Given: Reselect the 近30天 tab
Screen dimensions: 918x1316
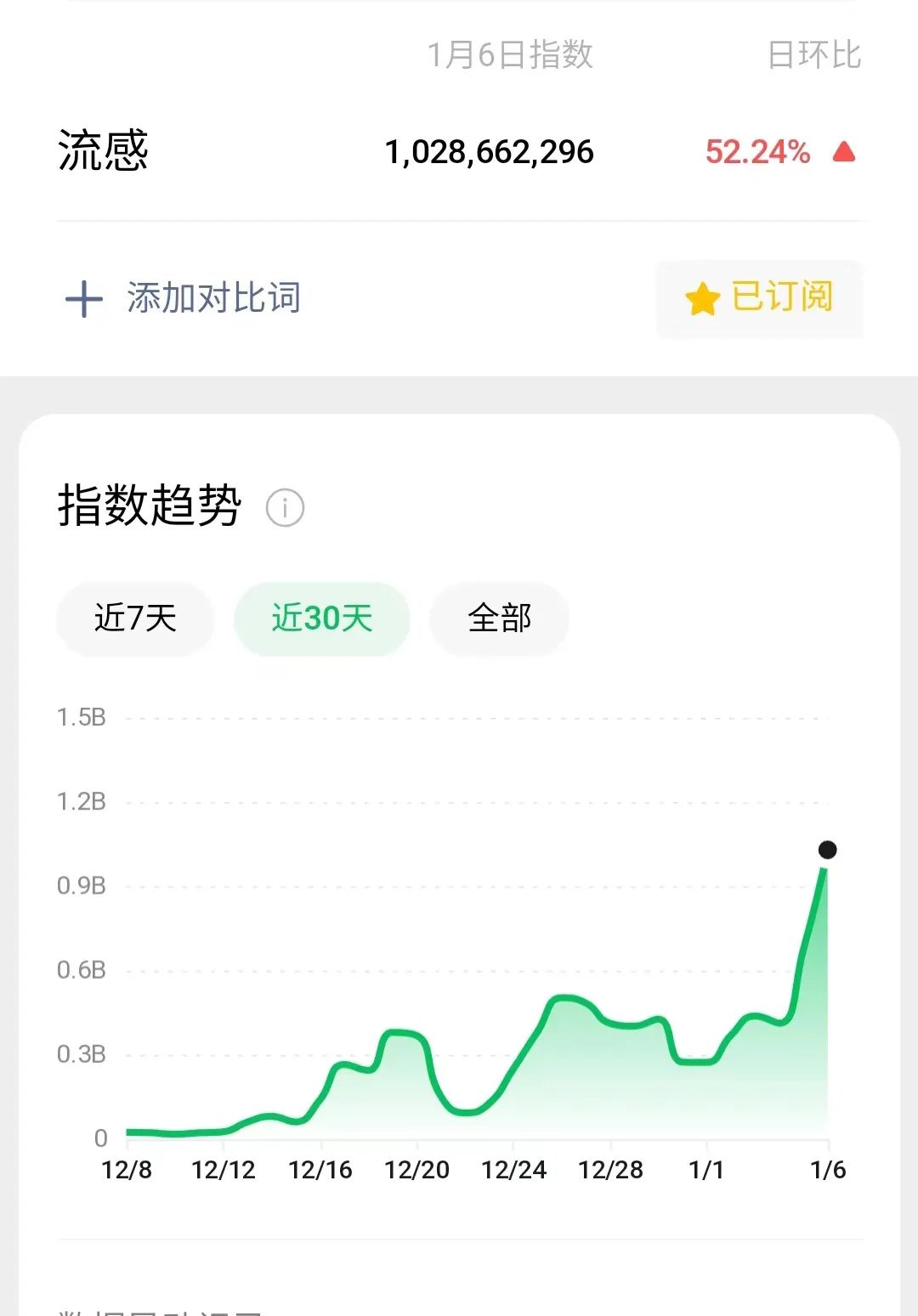Looking at the screenshot, I should pos(321,619).
